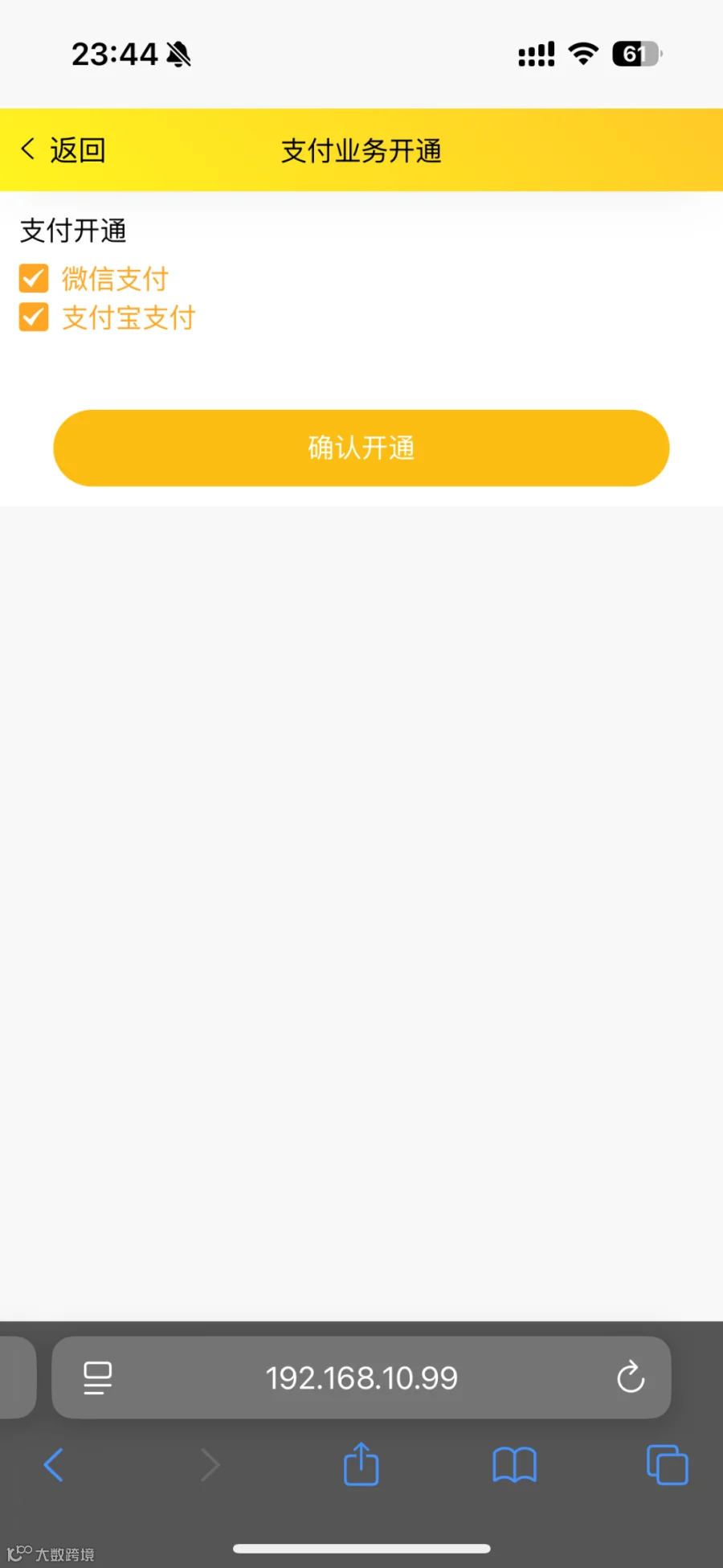Open the Safari share sheet
Viewport: 723px width, 1568px height.
coord(361,1464)
